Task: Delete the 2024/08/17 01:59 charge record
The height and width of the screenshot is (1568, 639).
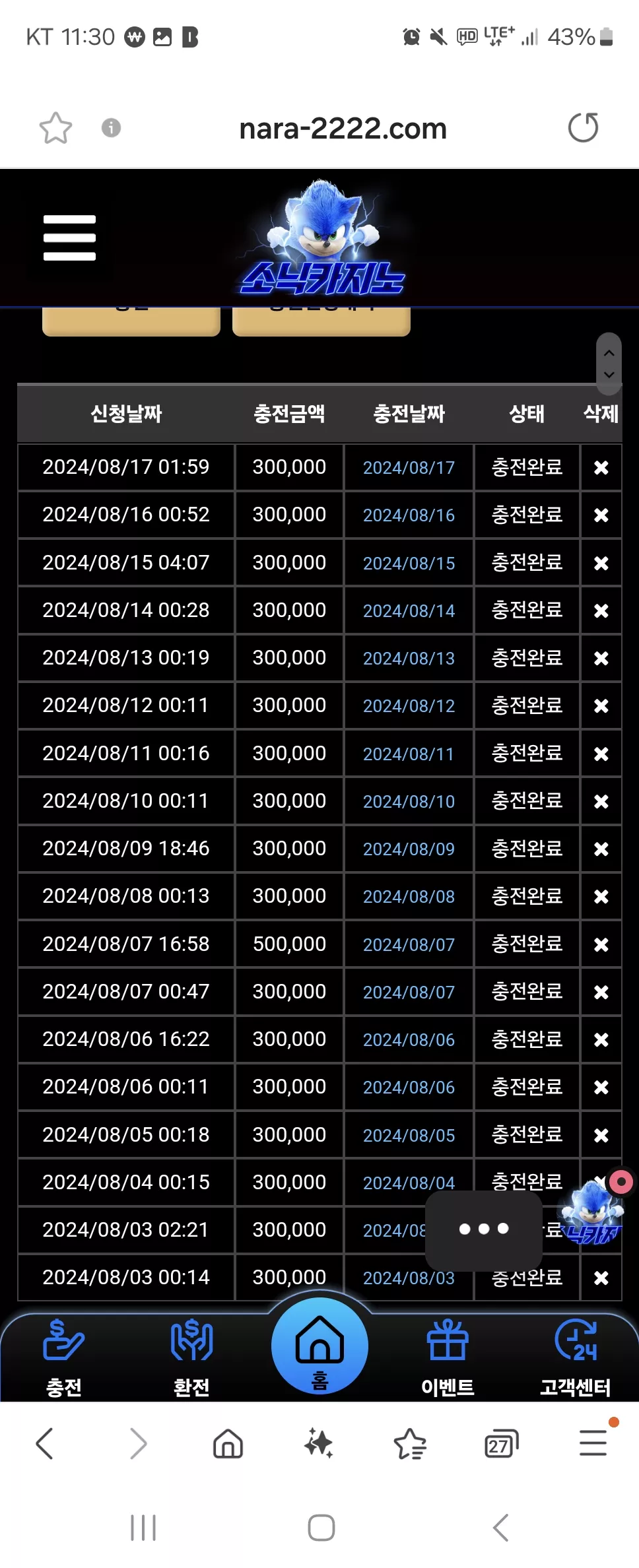Action: pos(601,467)
